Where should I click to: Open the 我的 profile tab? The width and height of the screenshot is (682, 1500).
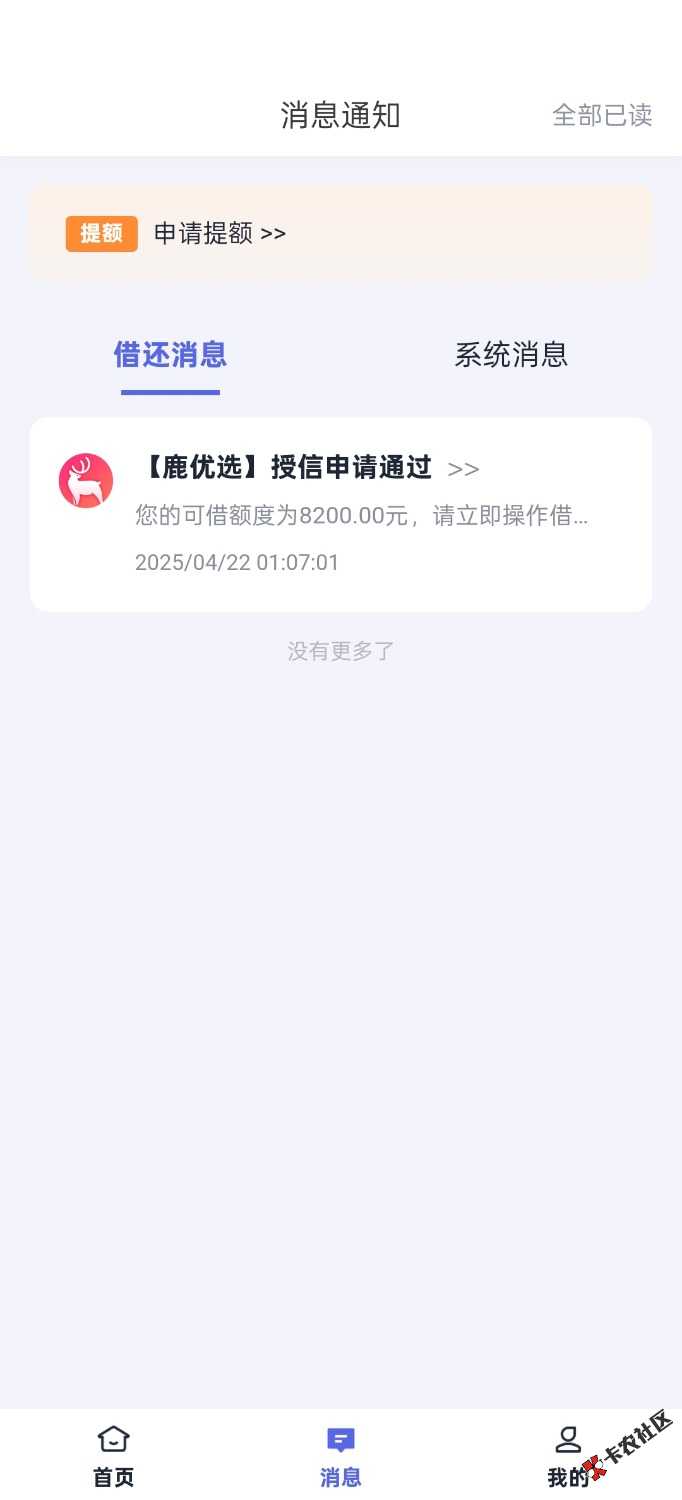[568, 1455]
